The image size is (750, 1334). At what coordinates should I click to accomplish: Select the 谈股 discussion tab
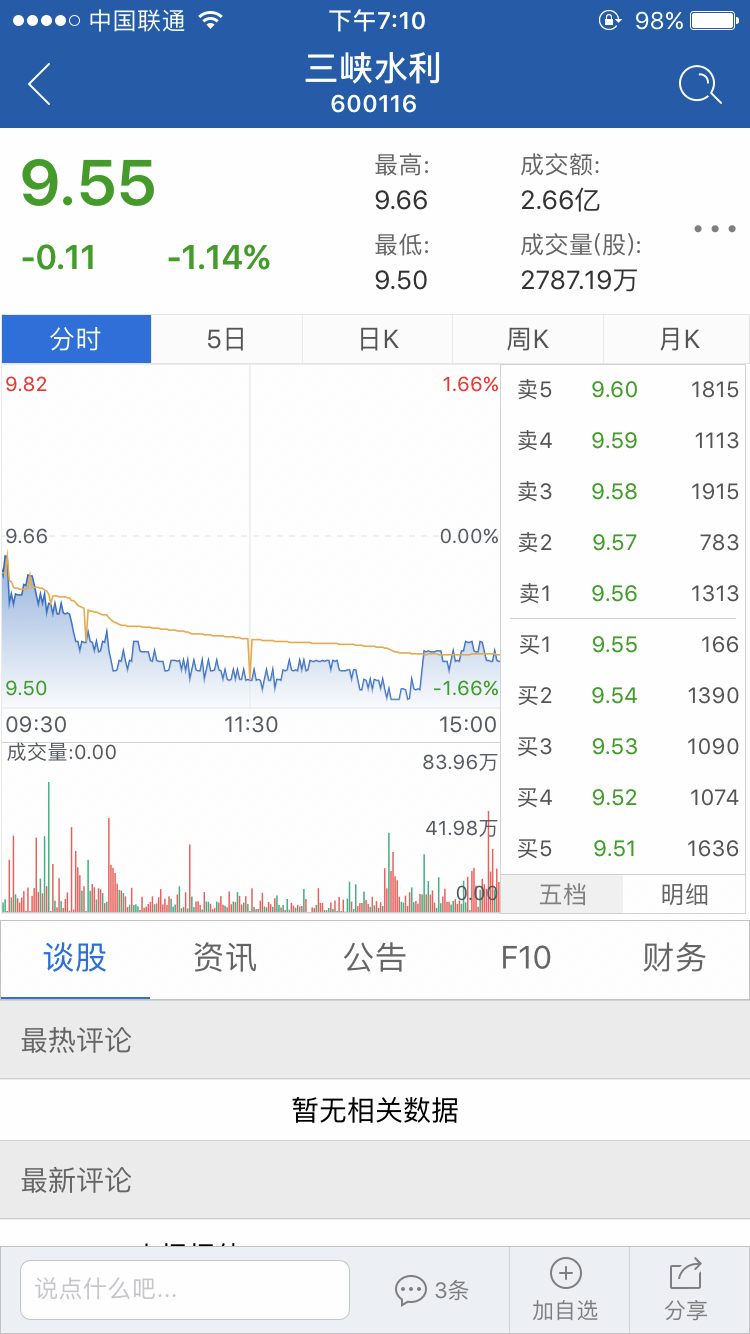[x=75, y=958]
